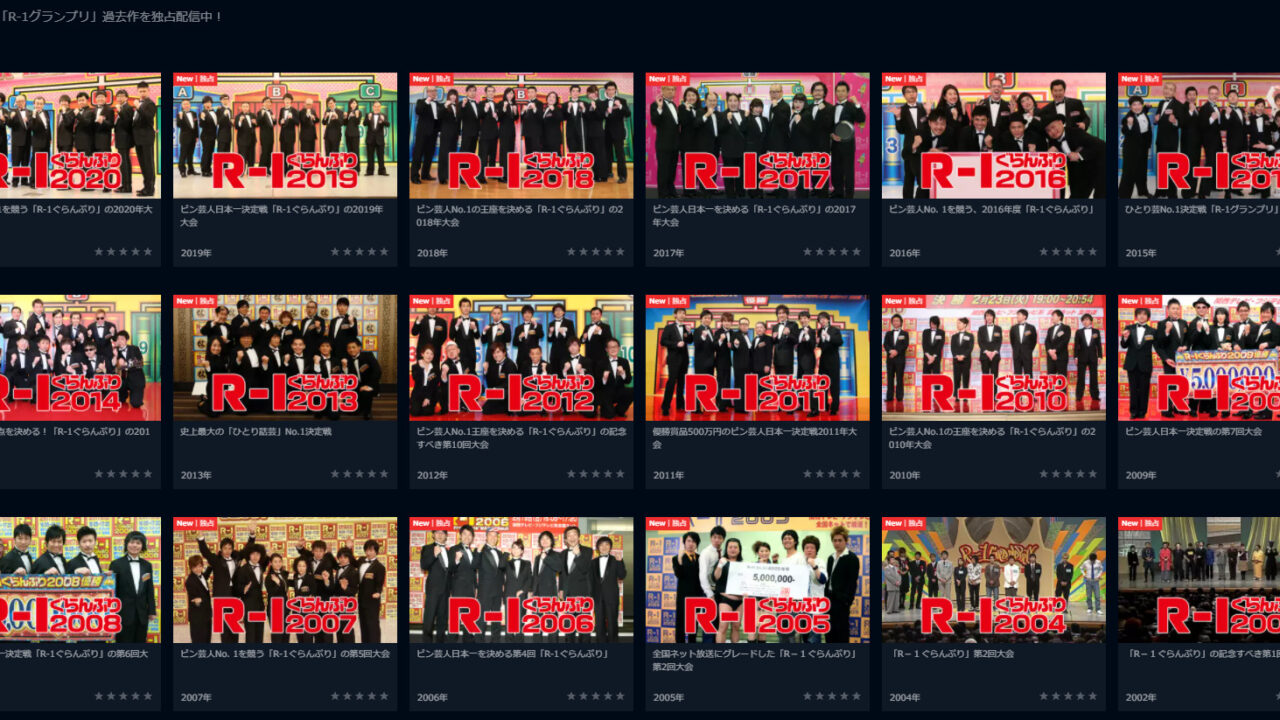
Task: Select the R-1ぐらんぷり 2020 tile
Action: (80, 135)
